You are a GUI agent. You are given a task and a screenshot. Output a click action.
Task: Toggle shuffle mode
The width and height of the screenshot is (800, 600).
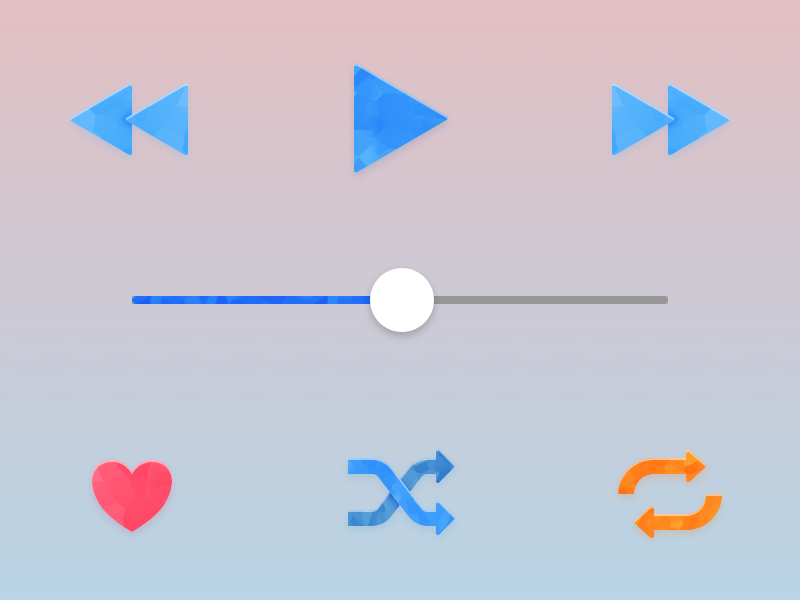(x=400, y=493)
